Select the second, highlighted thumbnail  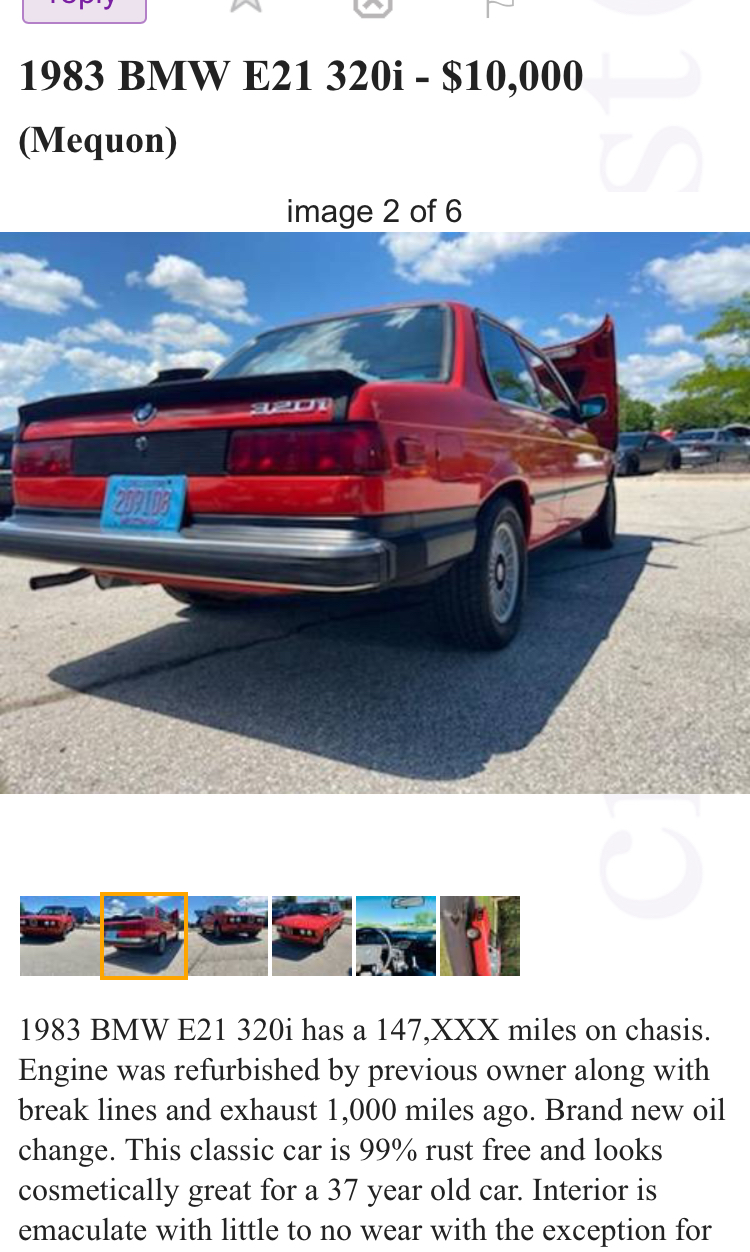click(144, 936)
